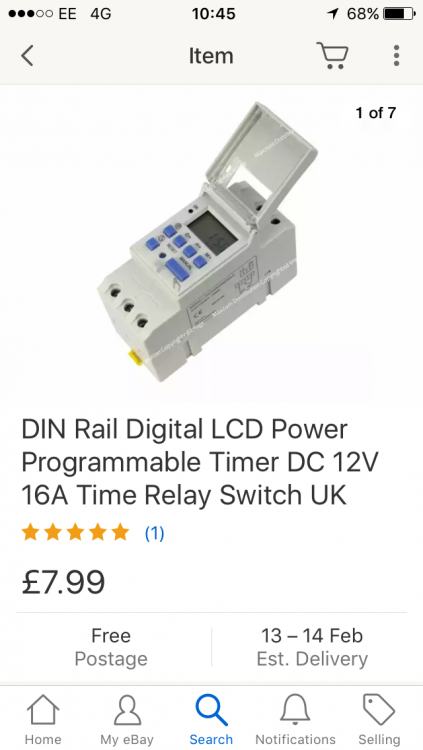The width and height of the screenshot is (423, 750).
Task: Go back using the back arrow
Action: [x=27, y=55]
